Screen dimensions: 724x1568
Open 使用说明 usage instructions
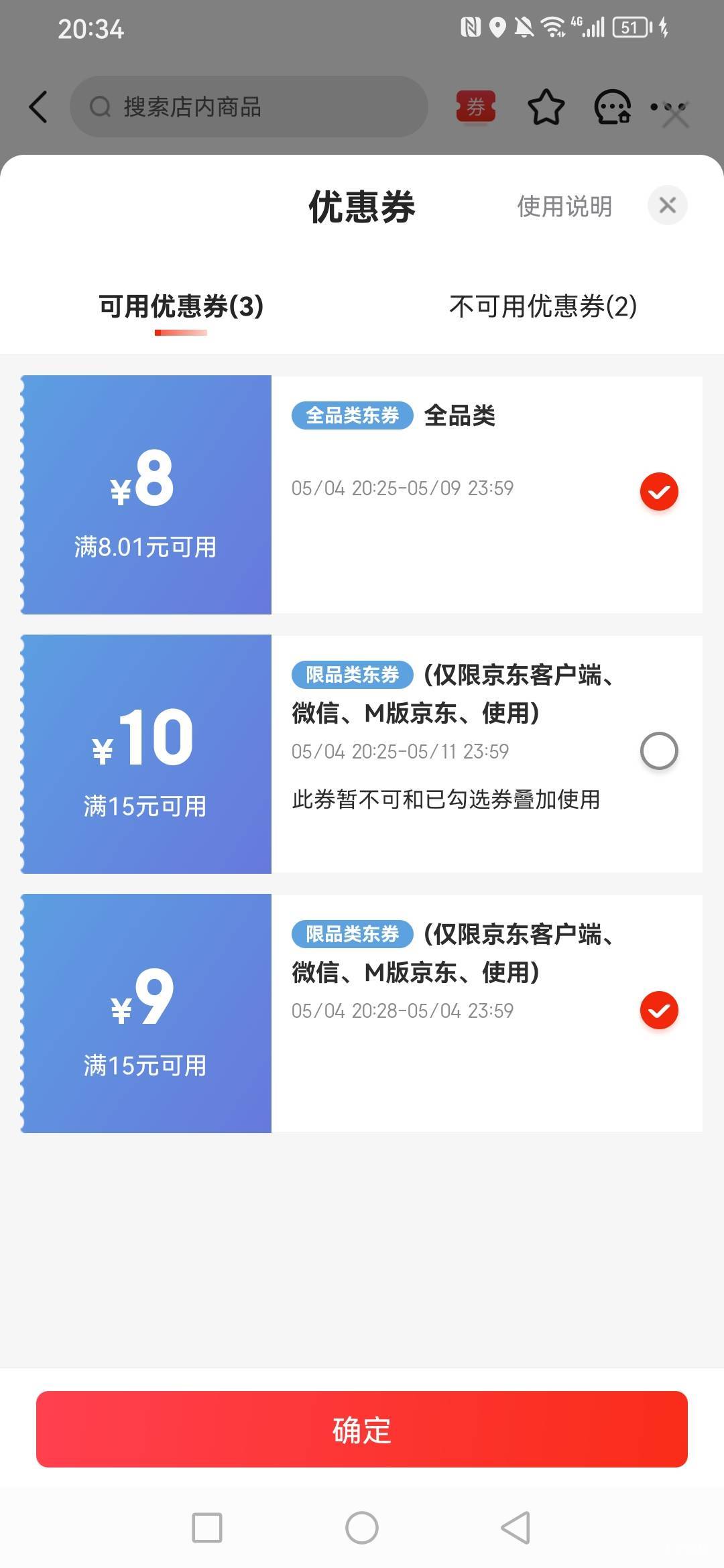point(564,206)
